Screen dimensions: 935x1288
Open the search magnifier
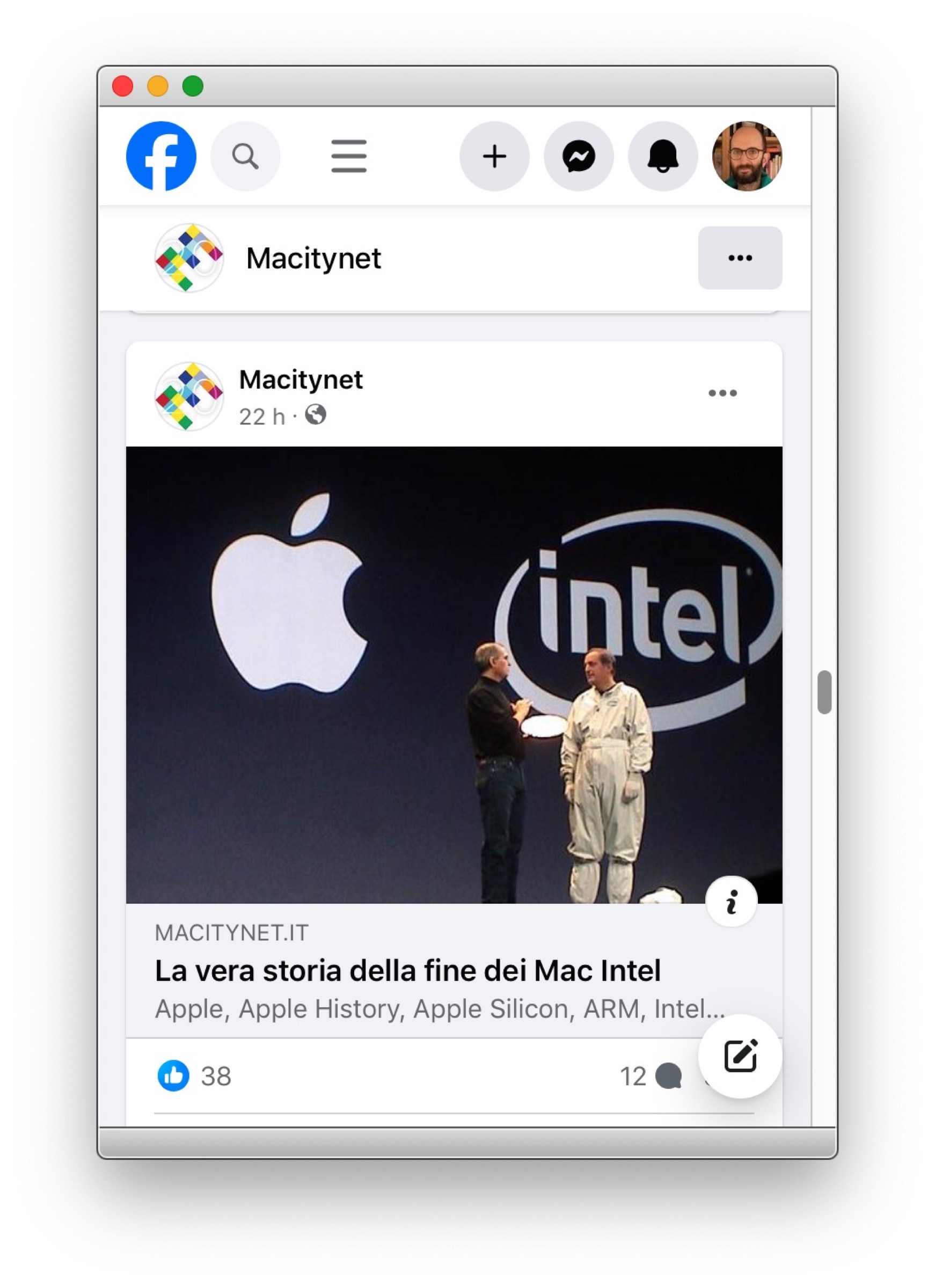(245, 156)
